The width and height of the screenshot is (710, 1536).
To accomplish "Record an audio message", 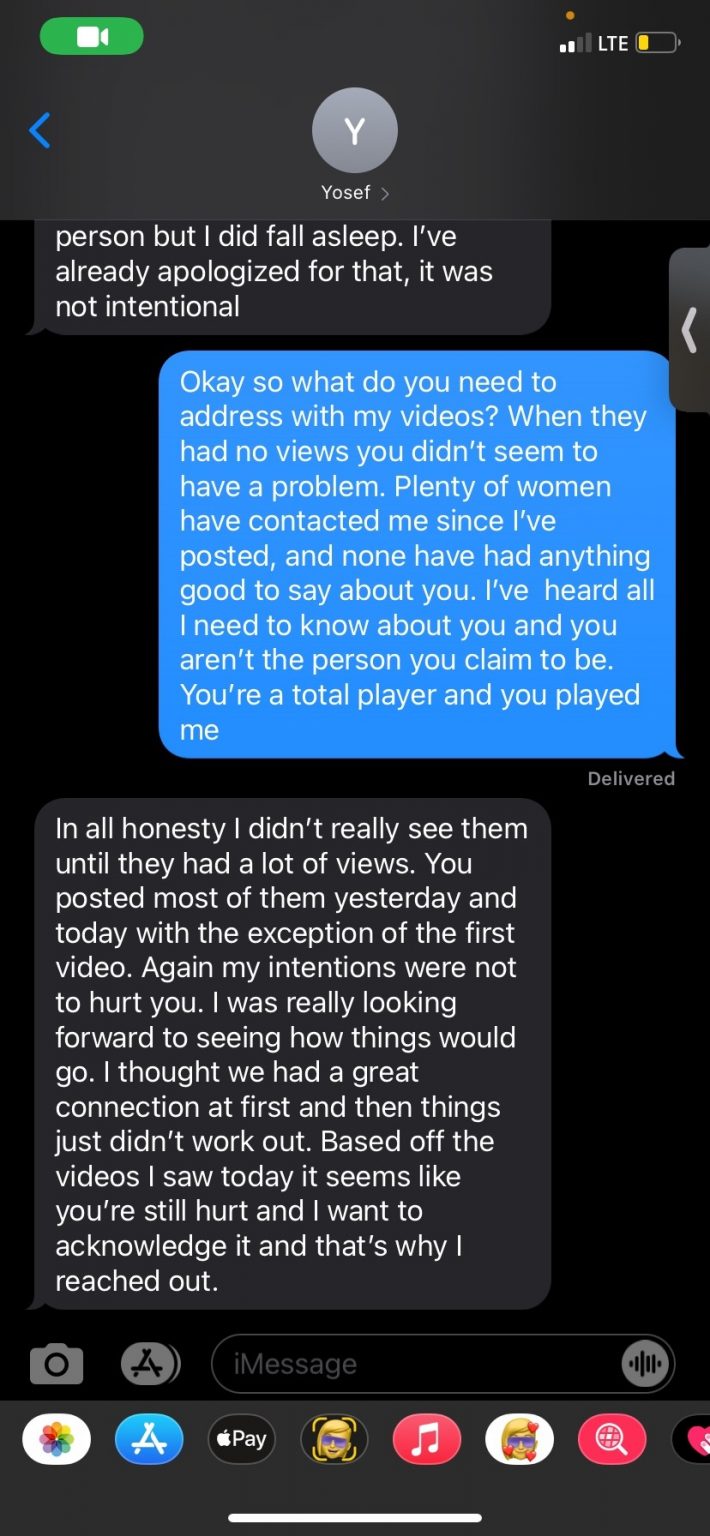I will click(x=645, y=1364).
